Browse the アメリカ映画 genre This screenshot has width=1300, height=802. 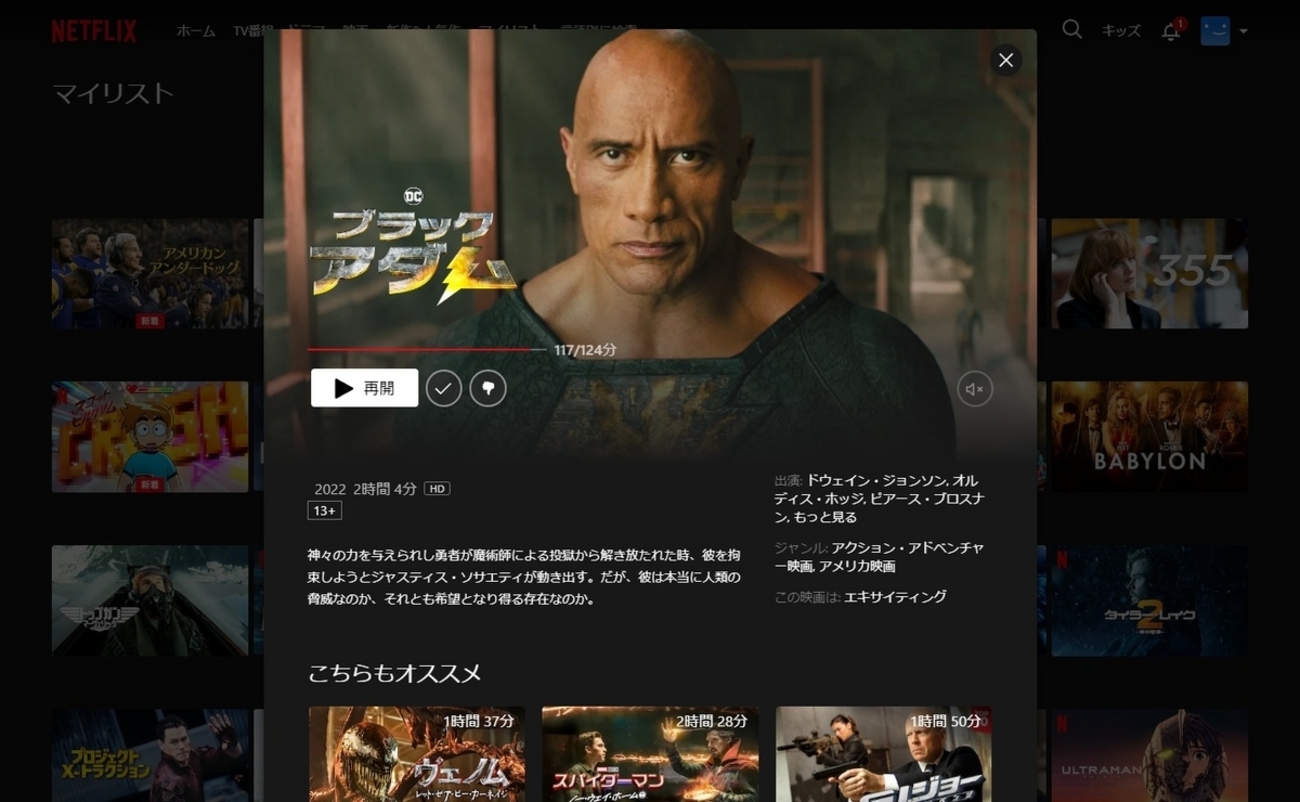[x=857, y=566]
